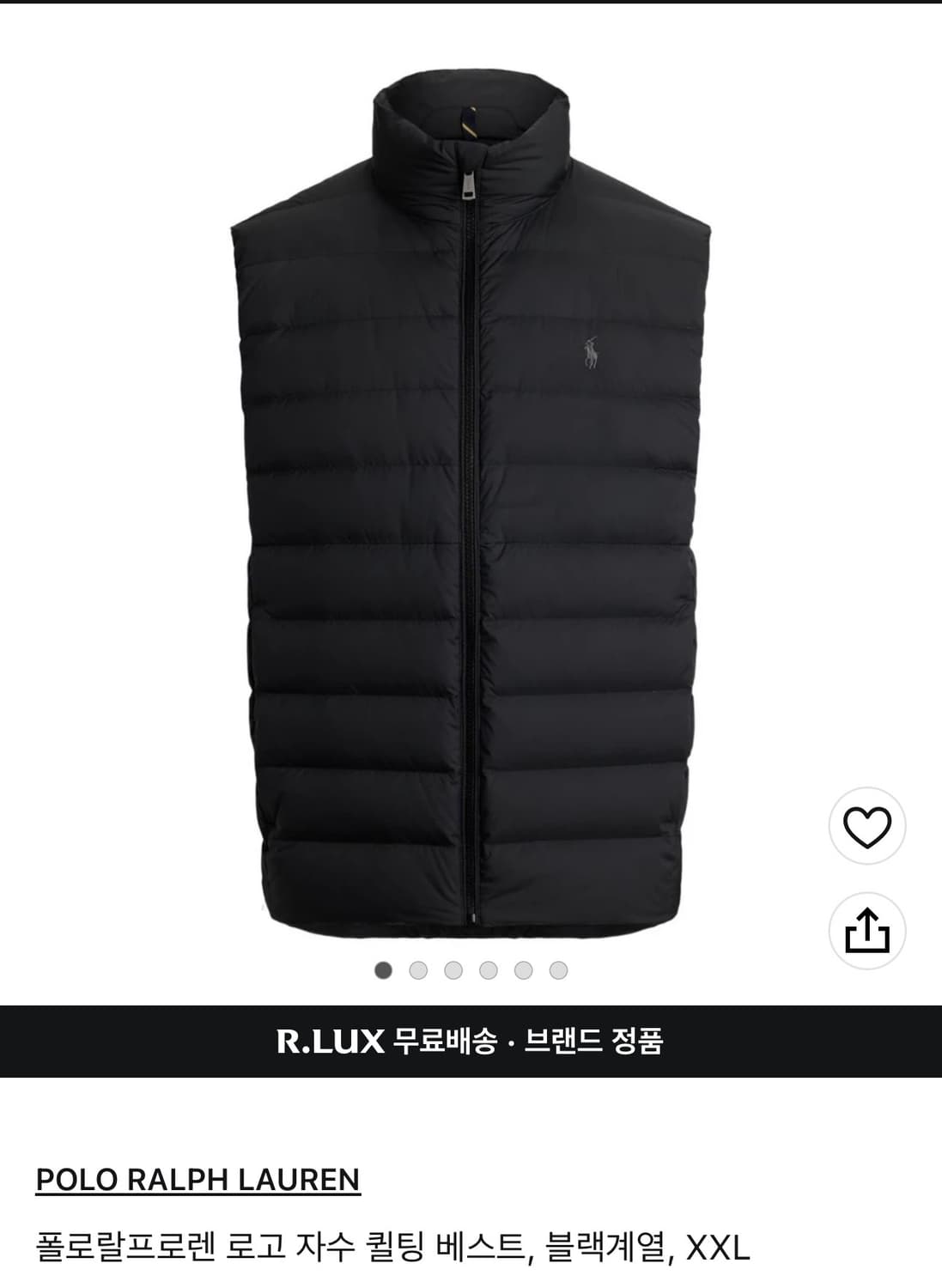Select the fifth carousel dot
Screen dimensions: 942x1288
521,969
